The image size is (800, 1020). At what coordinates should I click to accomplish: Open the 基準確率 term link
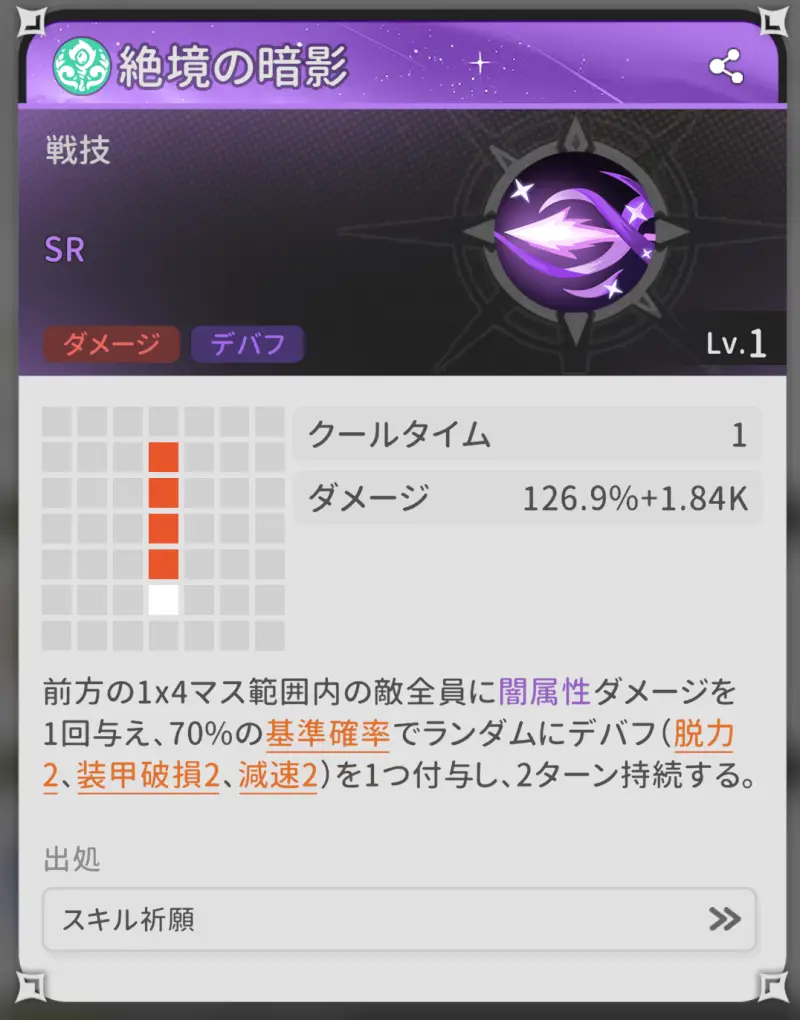(327, 733)
